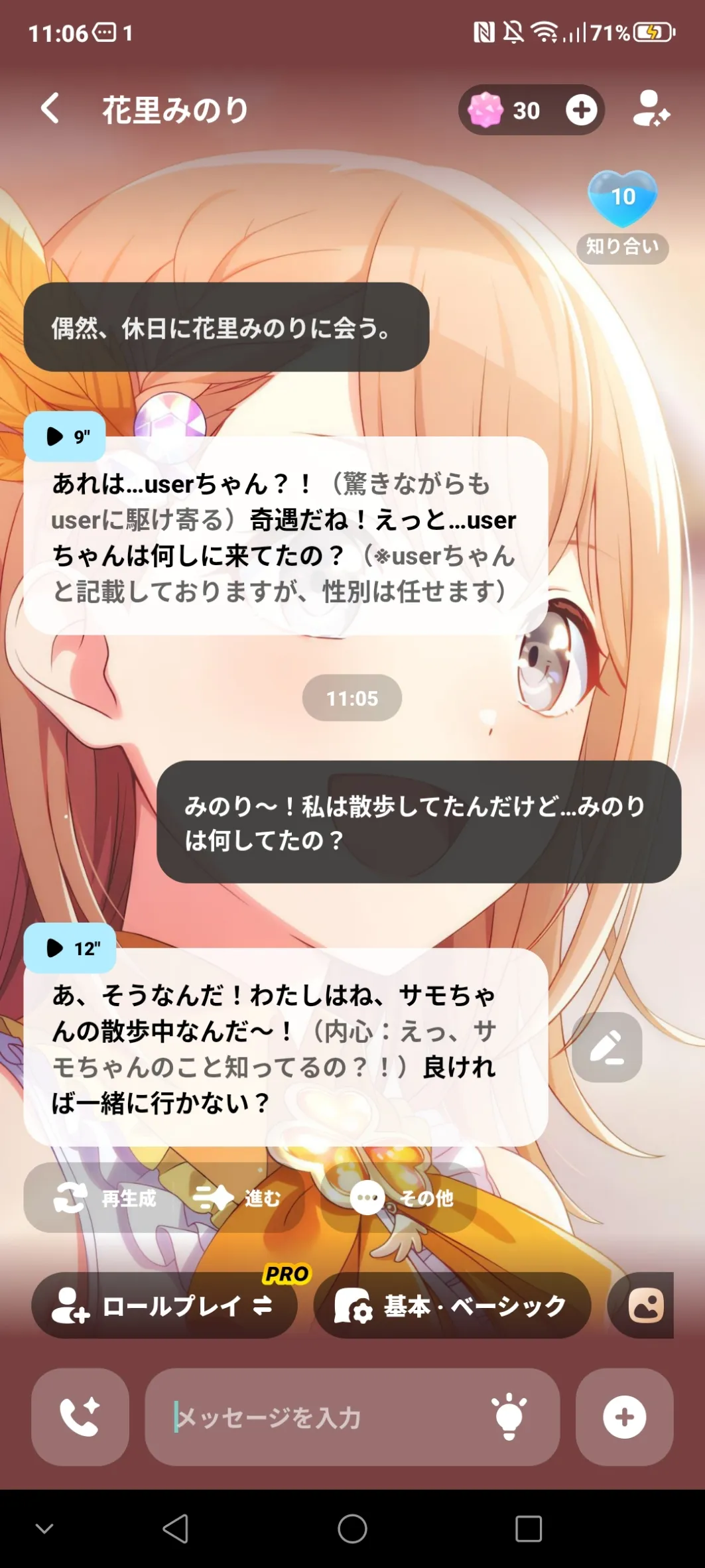The image size is (705, 1568).
Task: Open recent apps from the navigation bar
Action: [x=529, y=1529]
